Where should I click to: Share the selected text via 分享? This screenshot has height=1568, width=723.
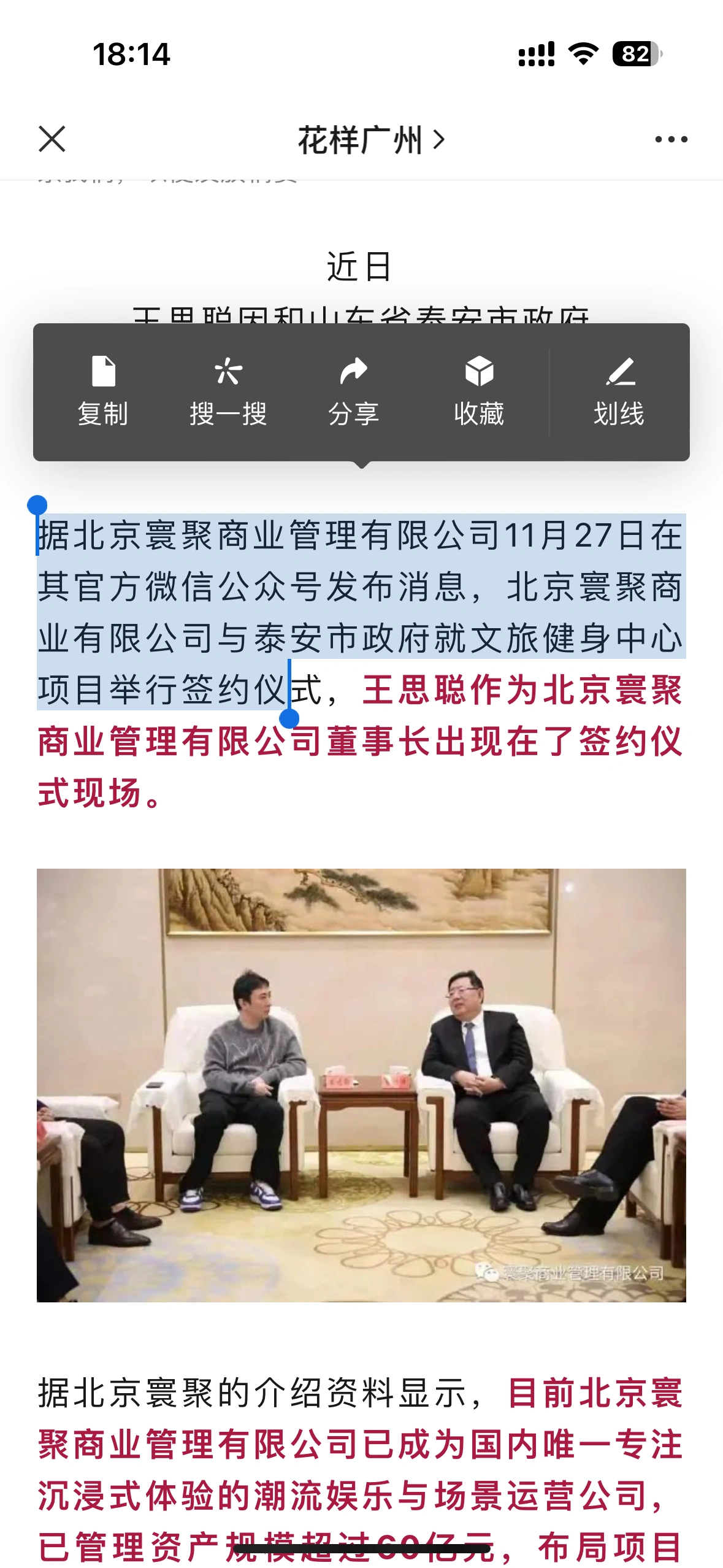tap(354, 391)
